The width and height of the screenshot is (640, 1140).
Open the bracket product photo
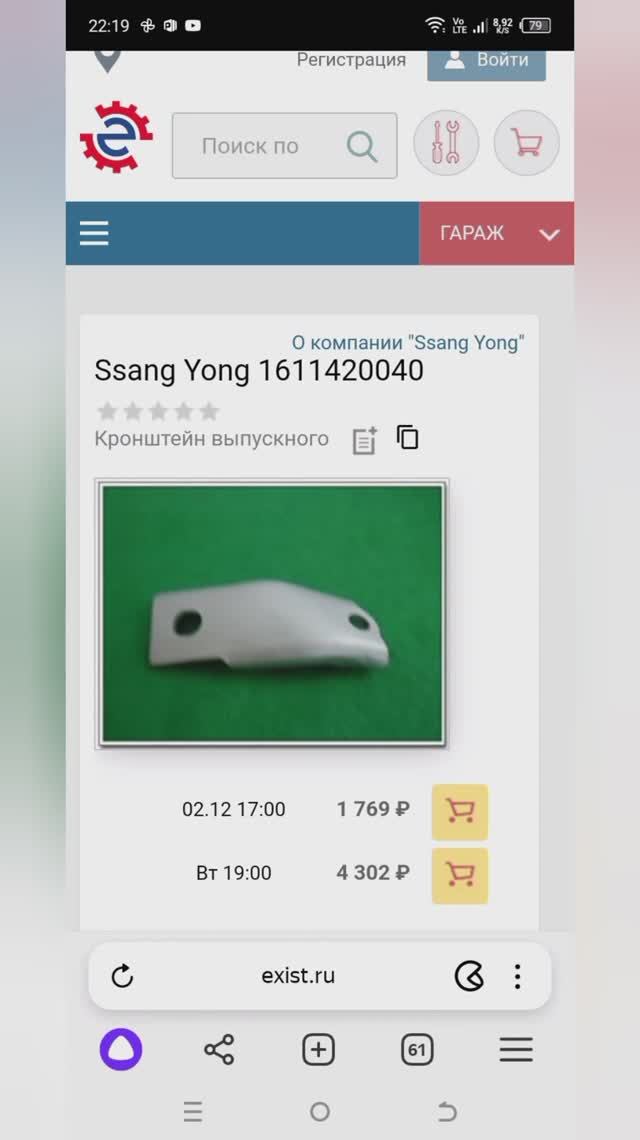point(272,614)
